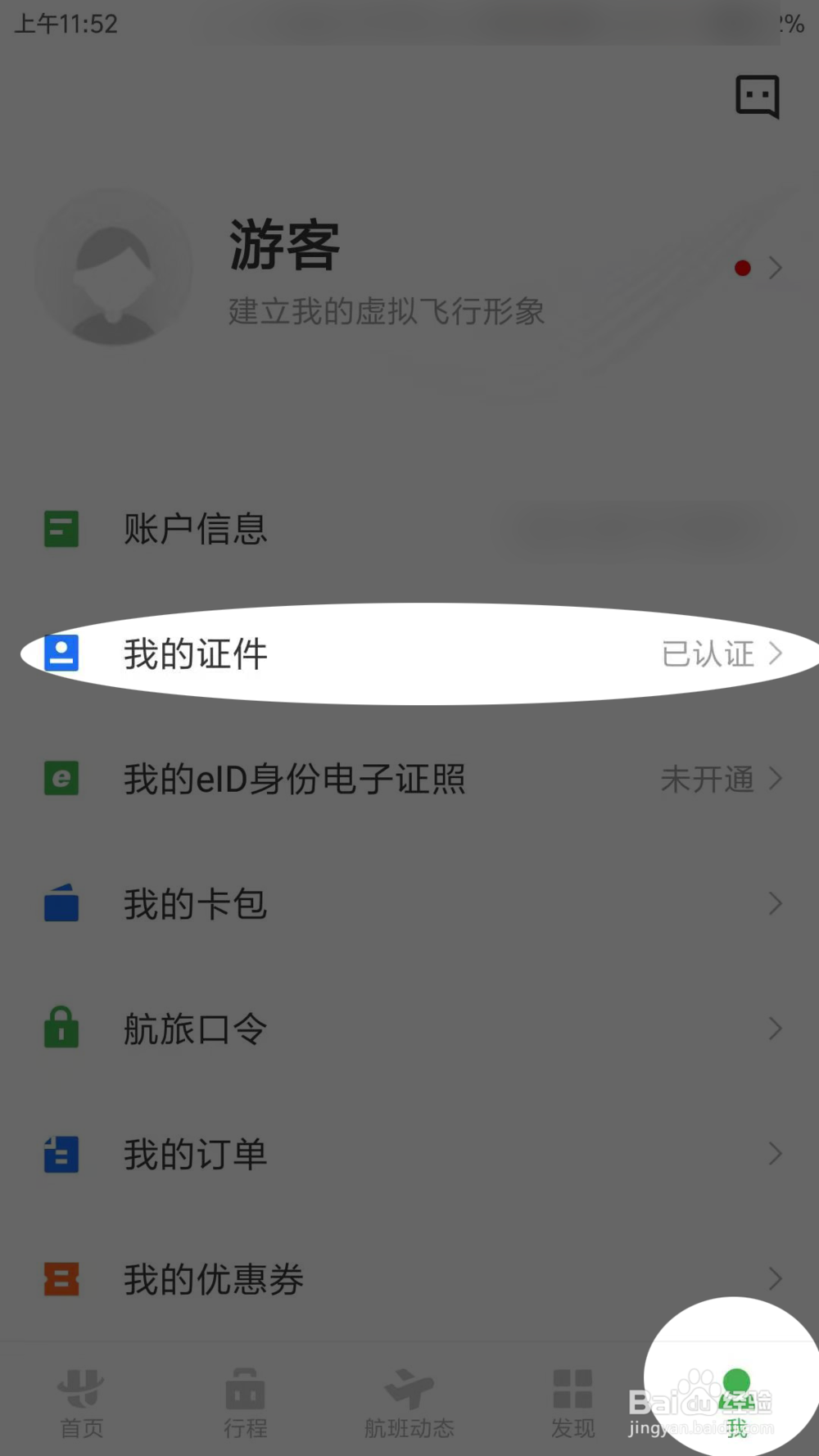819x1456 pixels.
Task: Click the blue 我的证件 ID card icon
Action: click(60, 653)
